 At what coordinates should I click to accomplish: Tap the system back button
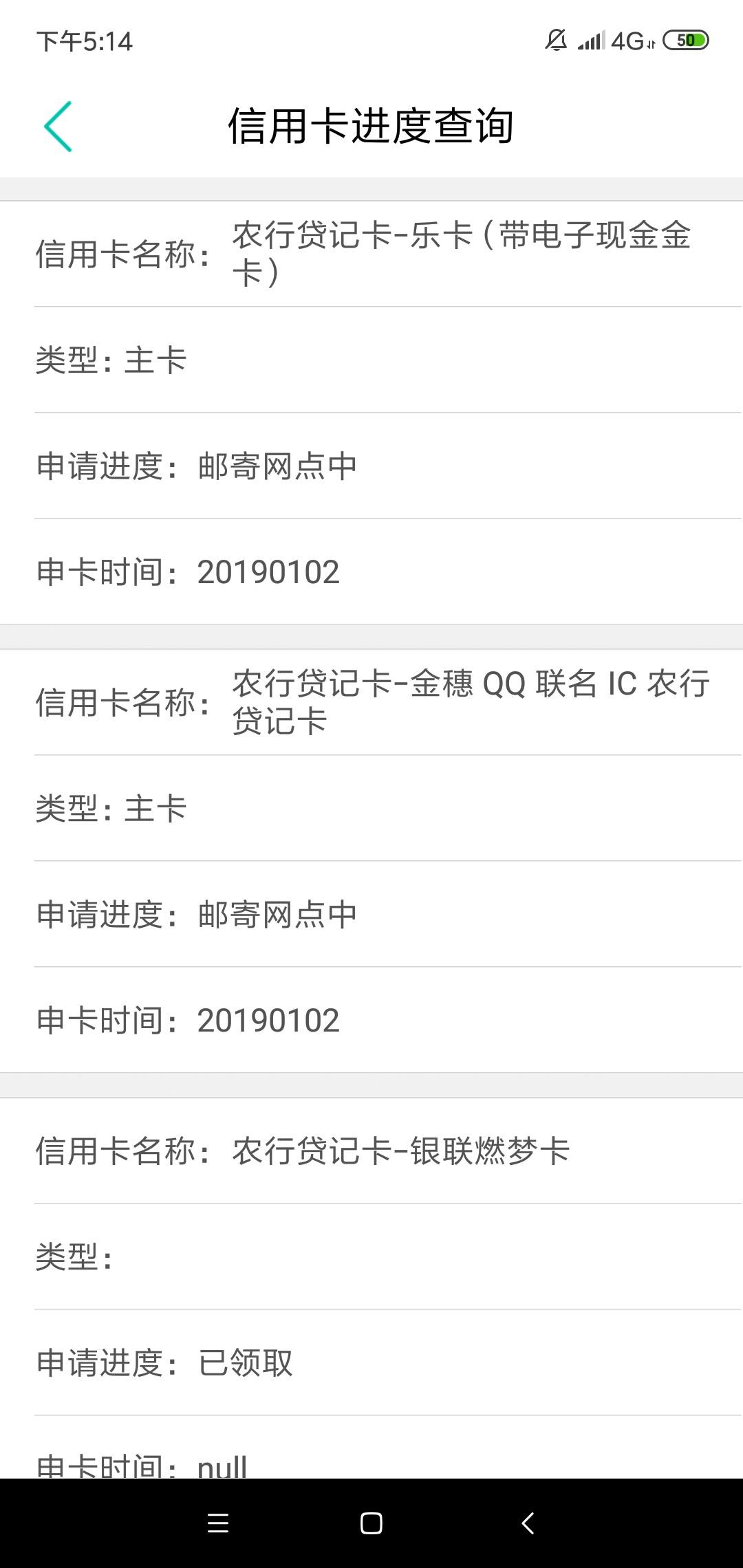pyautogui.click(x=528, y=1523)
